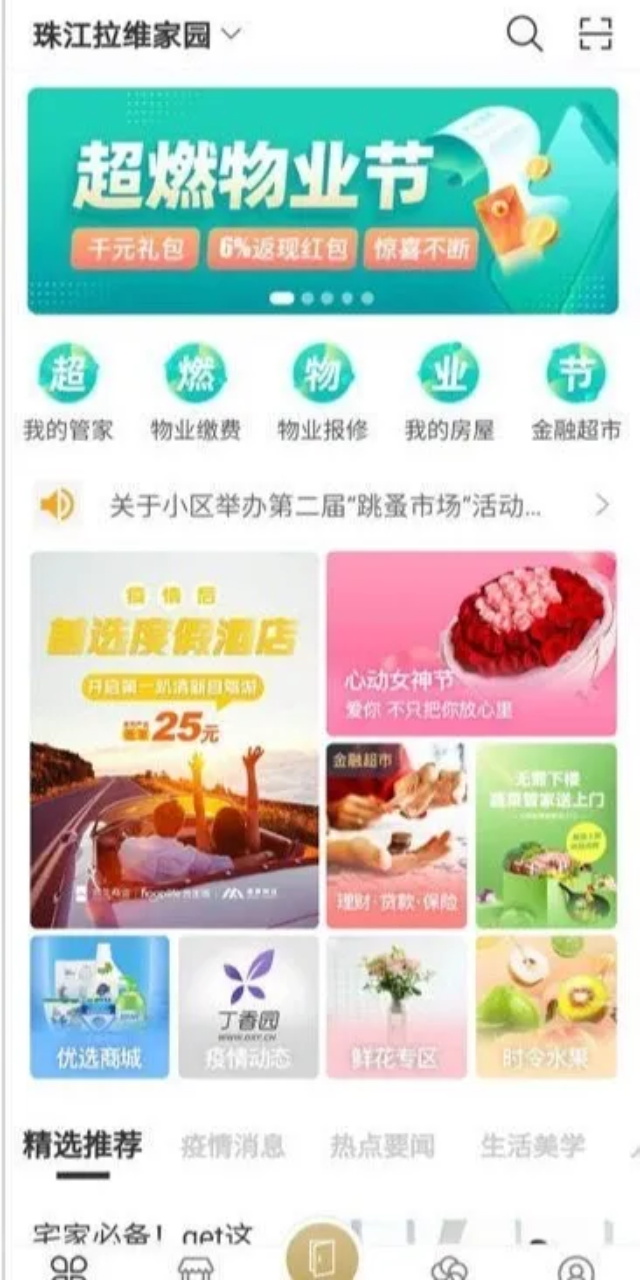Open the 超燃物业节 banner
Screen dimensions: 640x1280
pyautogui.click(x=322, y=200)
